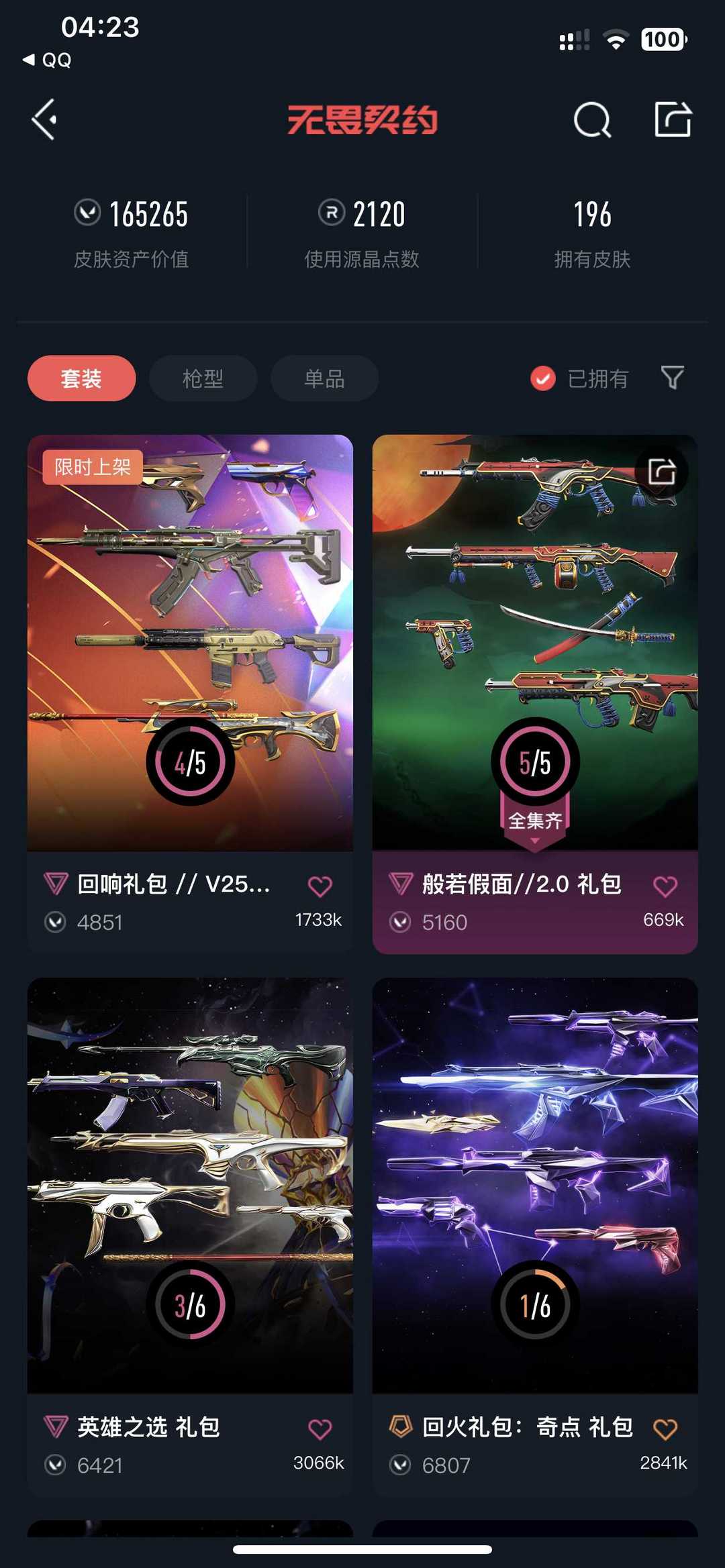Screen dimensions: 725x1568
Task: Uncheck the 已拥有 filter
Action: click(543, 378)
